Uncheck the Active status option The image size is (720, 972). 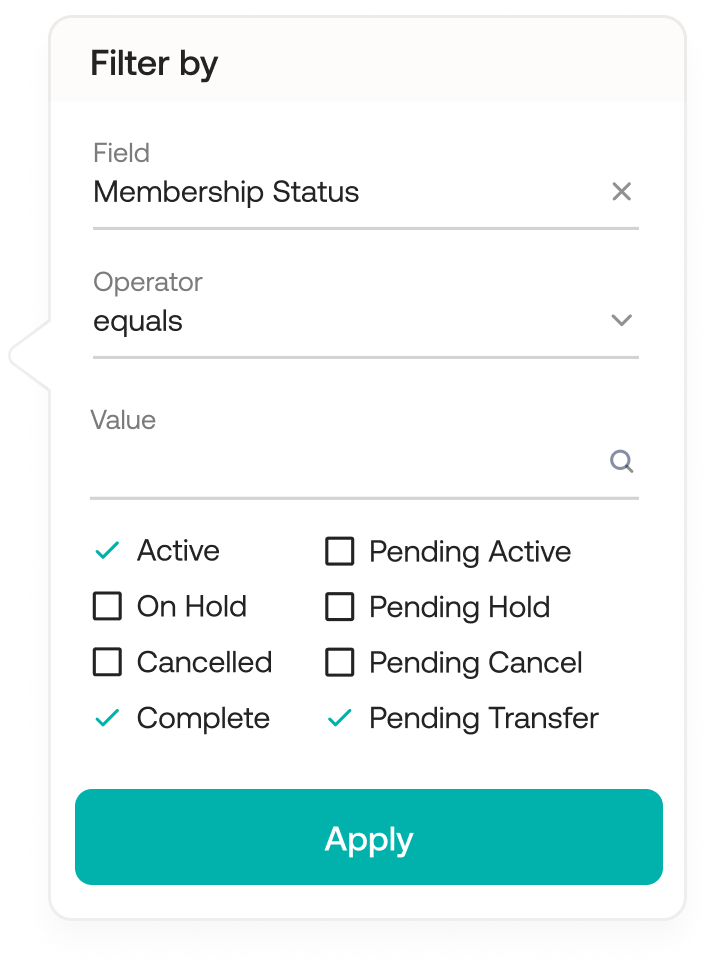click(x=107, y=550)
